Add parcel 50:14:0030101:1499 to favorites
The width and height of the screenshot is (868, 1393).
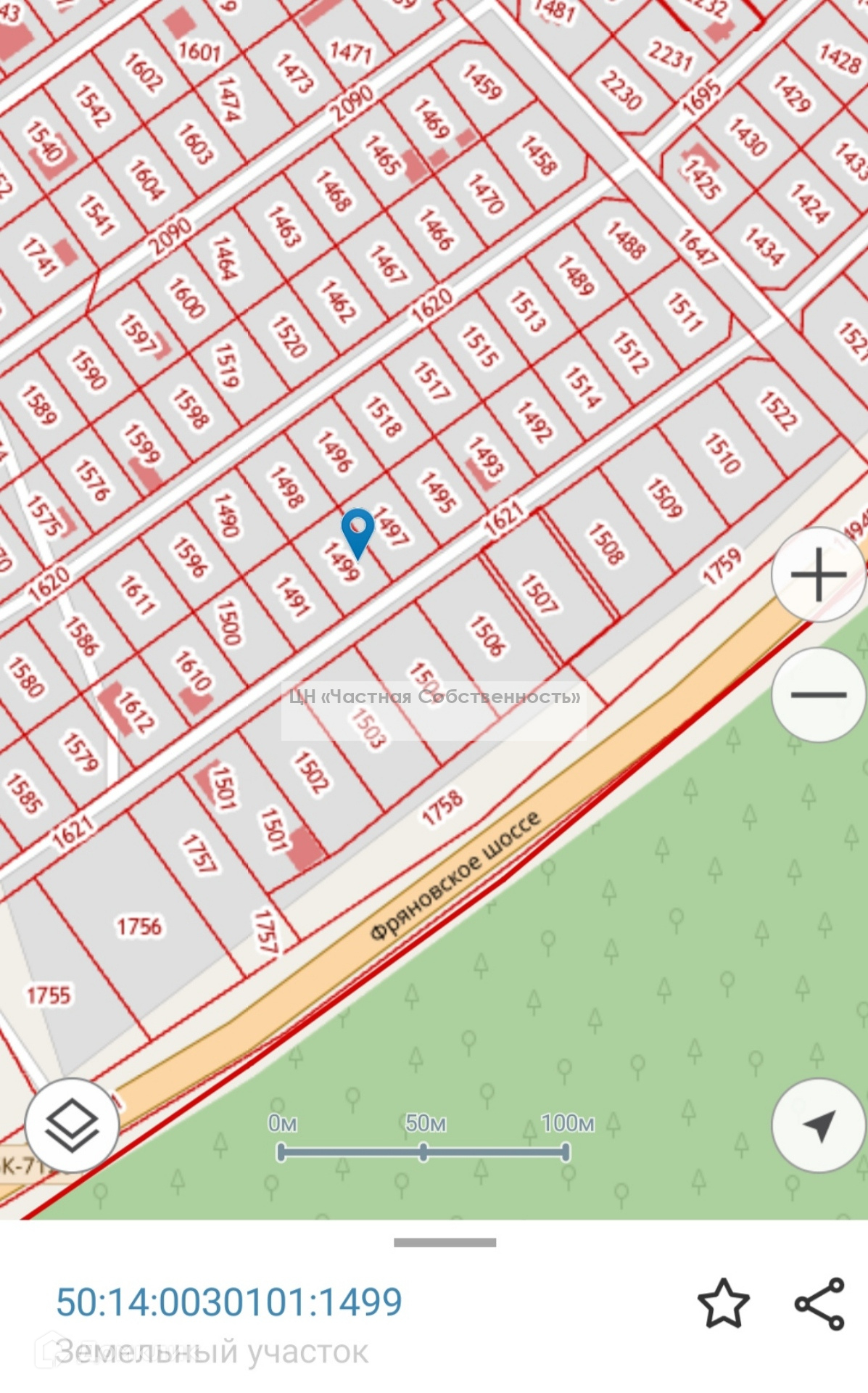tap(723, 1304)
